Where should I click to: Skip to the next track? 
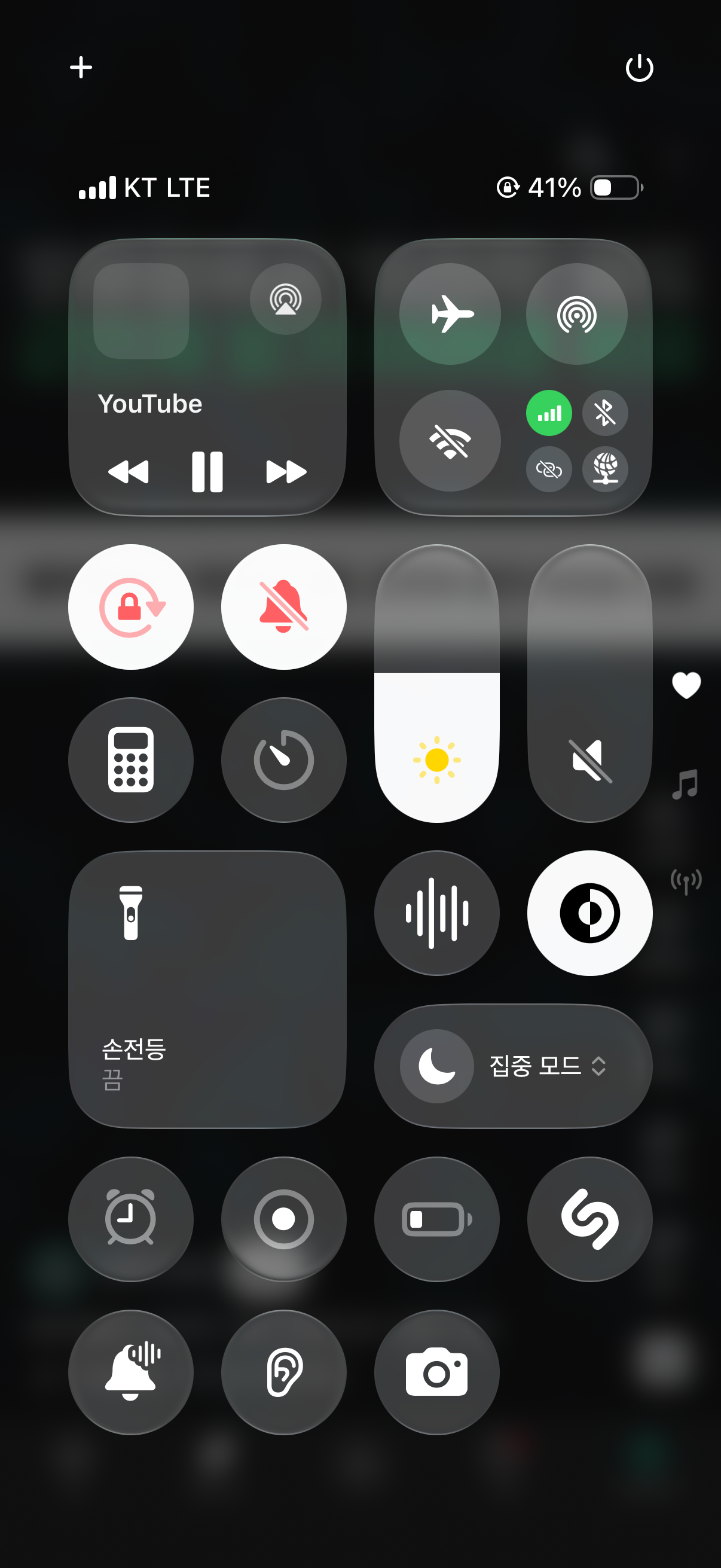click(286, 472)
